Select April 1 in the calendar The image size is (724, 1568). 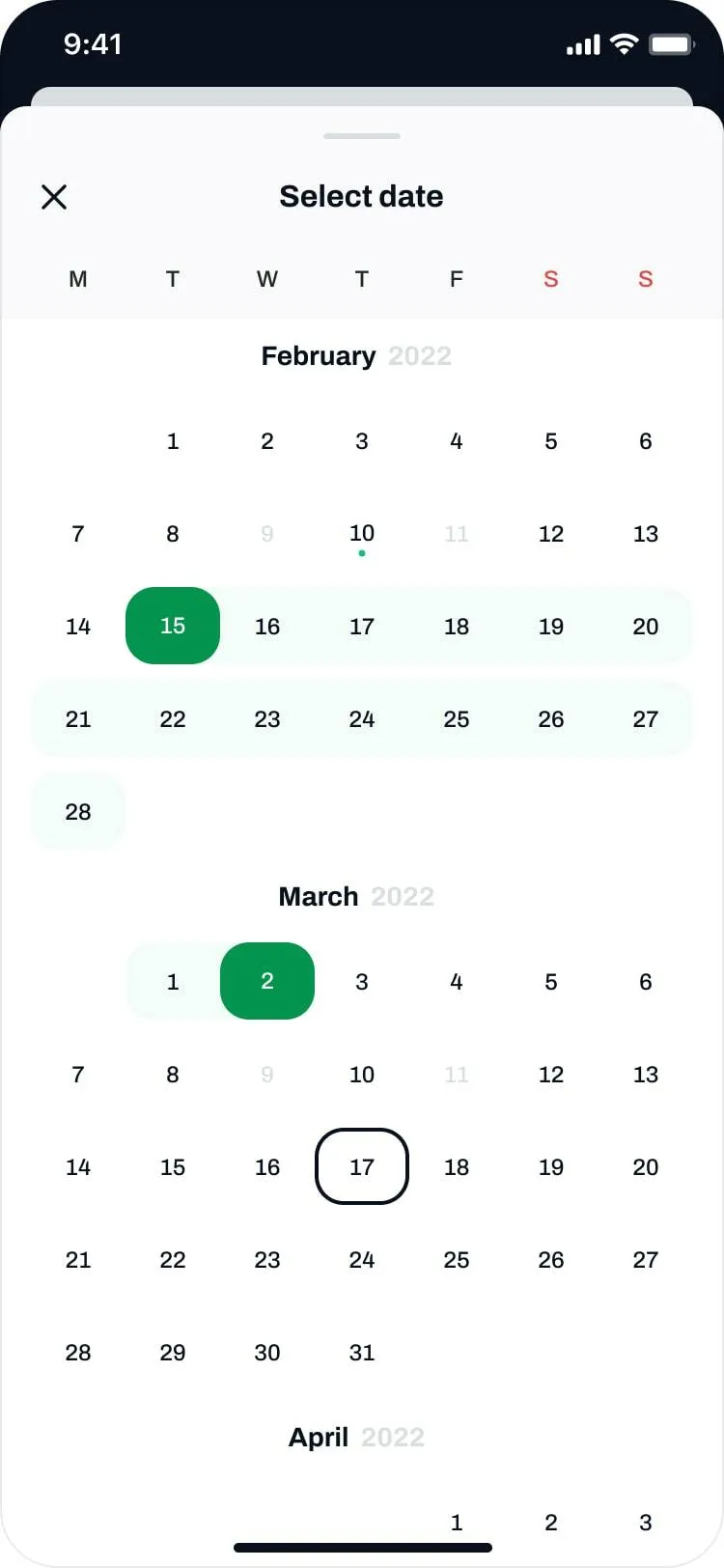click(457, 1523)
